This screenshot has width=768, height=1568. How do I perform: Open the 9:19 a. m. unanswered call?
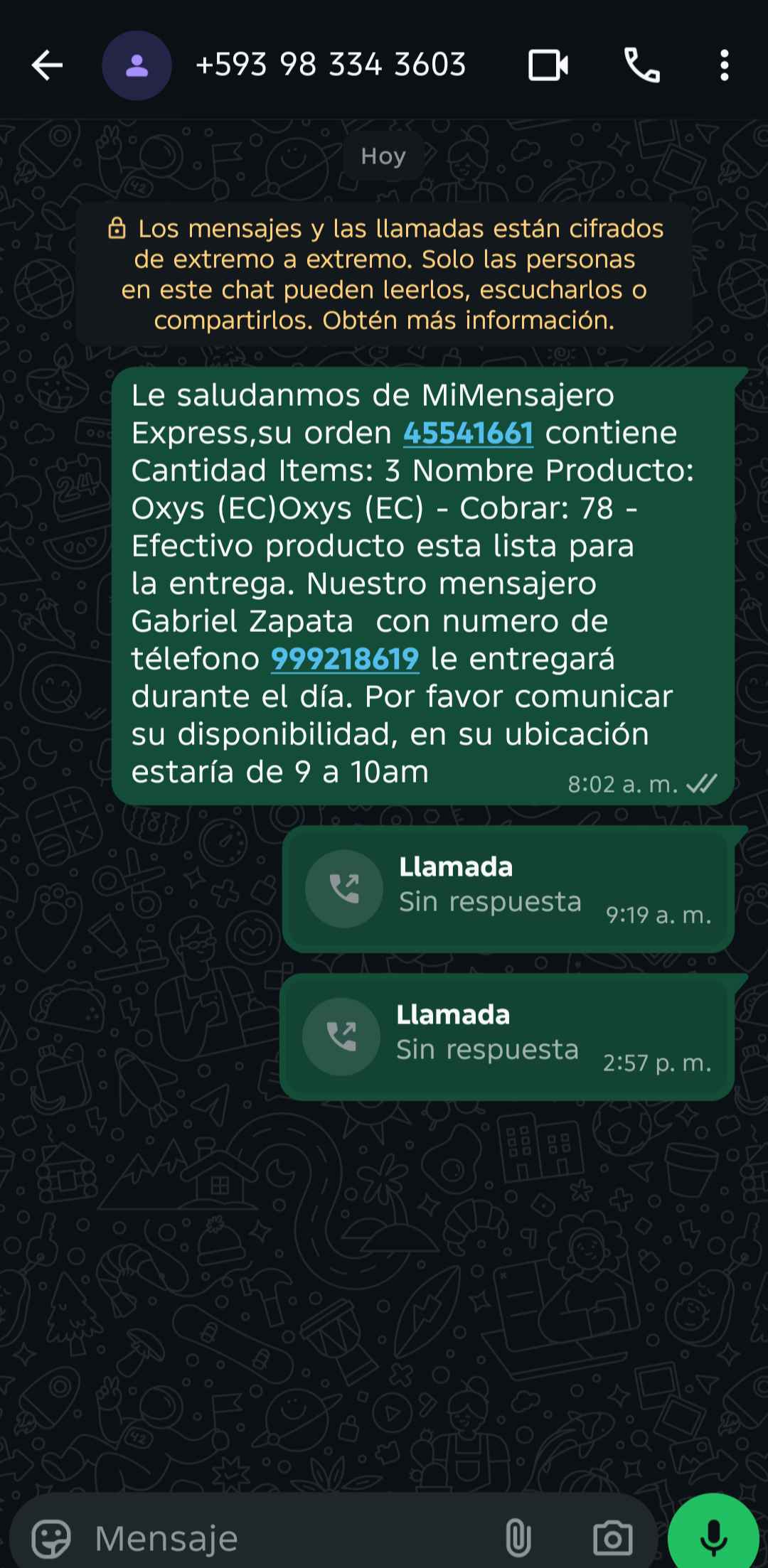pos(508,888)
